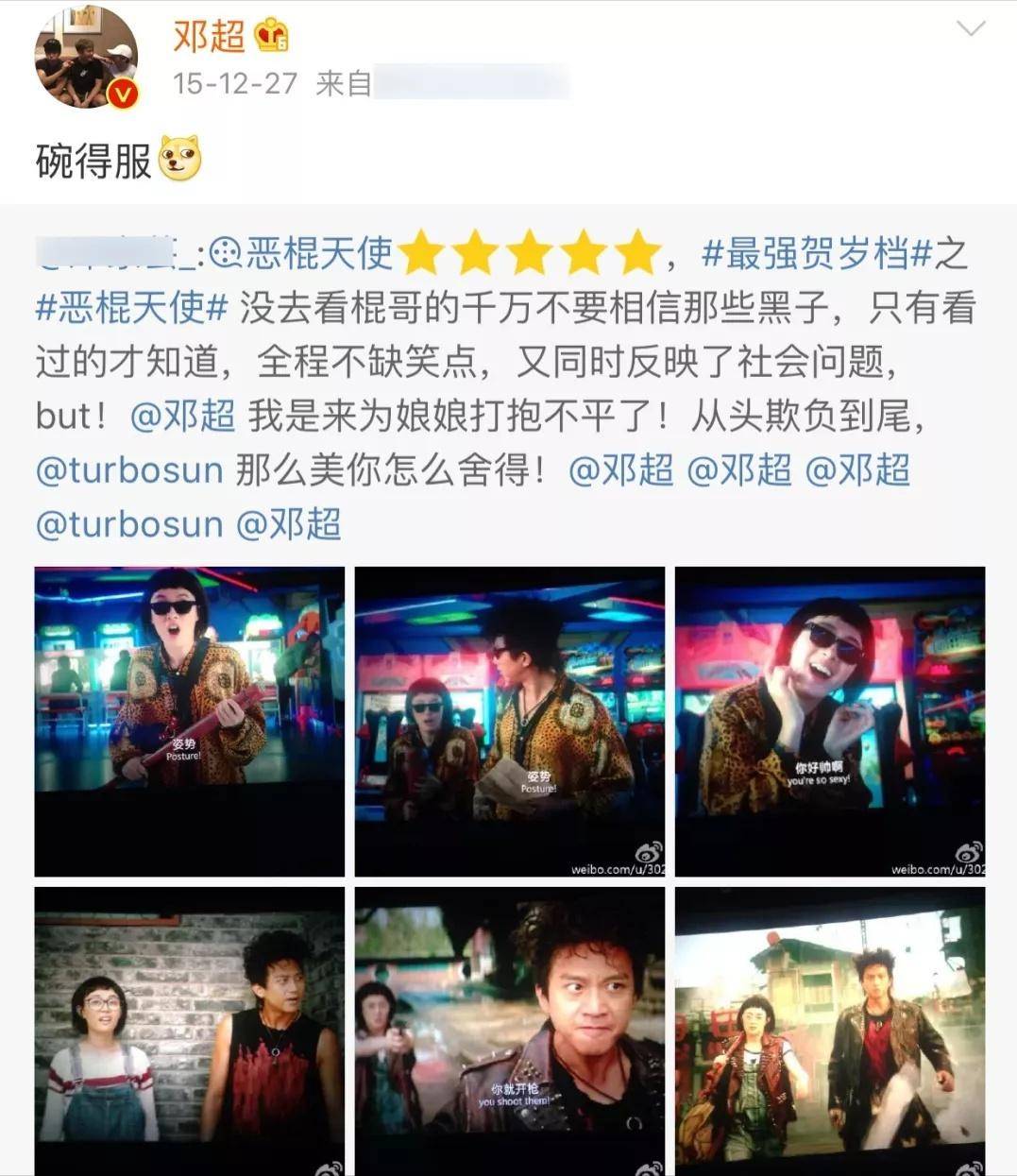Open the post options chevron menu
Viewport: 1017px width, 1176px height.
pyautogui.click(x=971, y=29)
